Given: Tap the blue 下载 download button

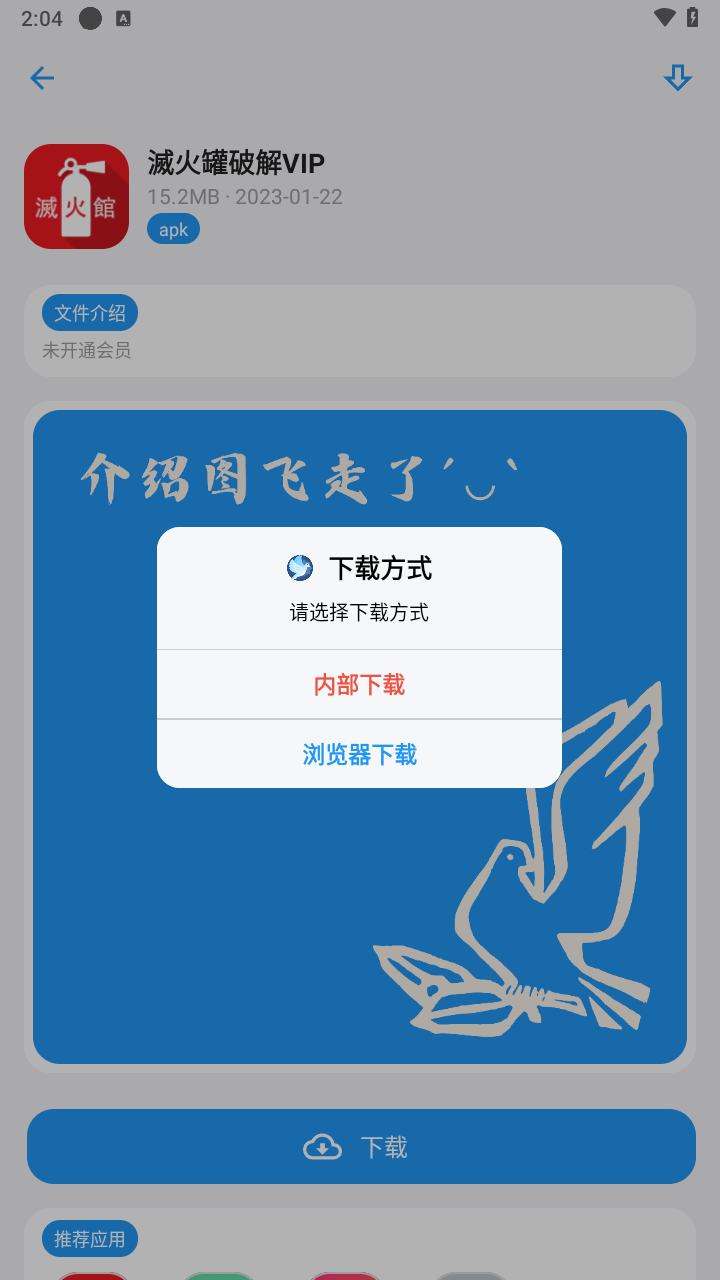Looking at the screenshot, I should coord(360,1146).
